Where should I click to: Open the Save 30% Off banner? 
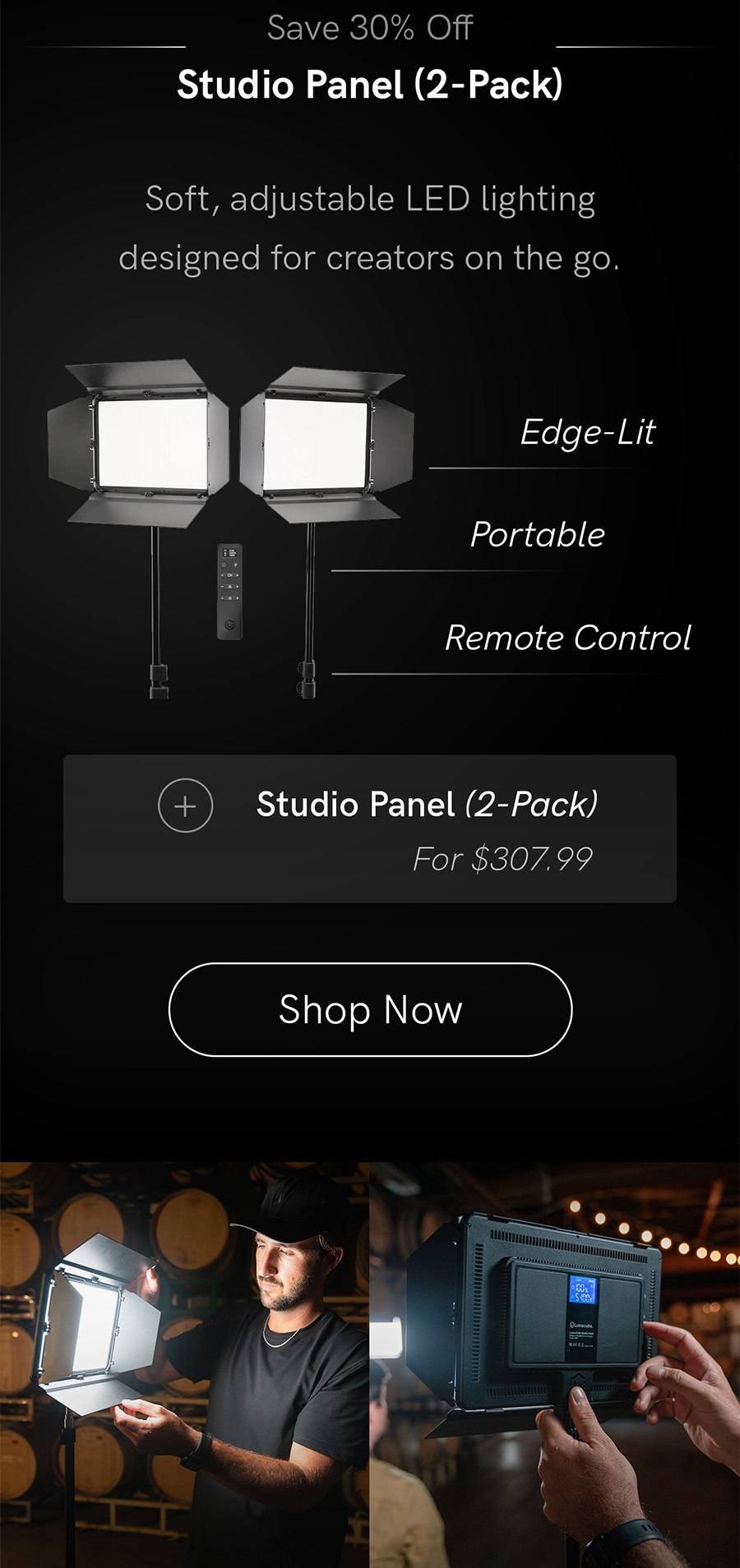[x=370, y=27]
